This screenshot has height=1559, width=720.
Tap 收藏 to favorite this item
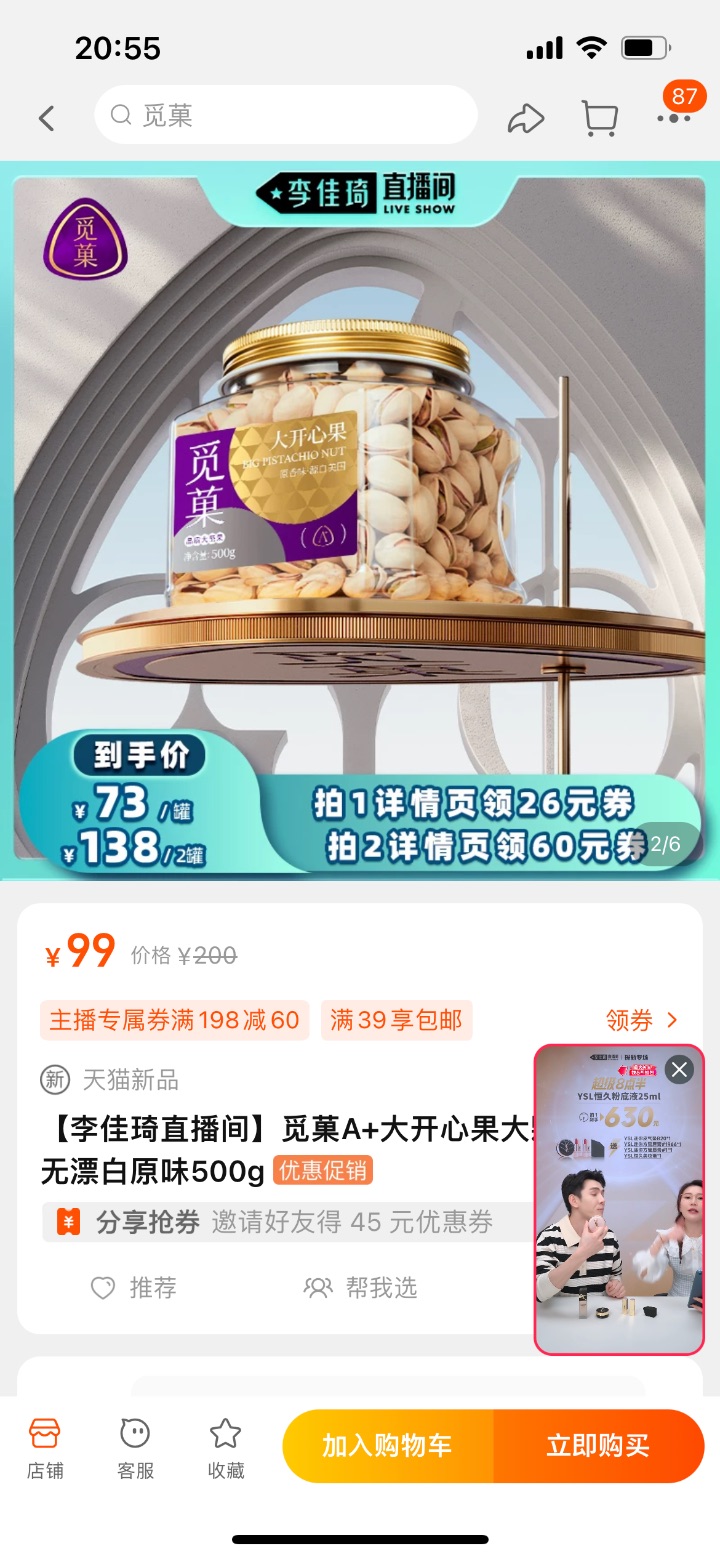225,1446
